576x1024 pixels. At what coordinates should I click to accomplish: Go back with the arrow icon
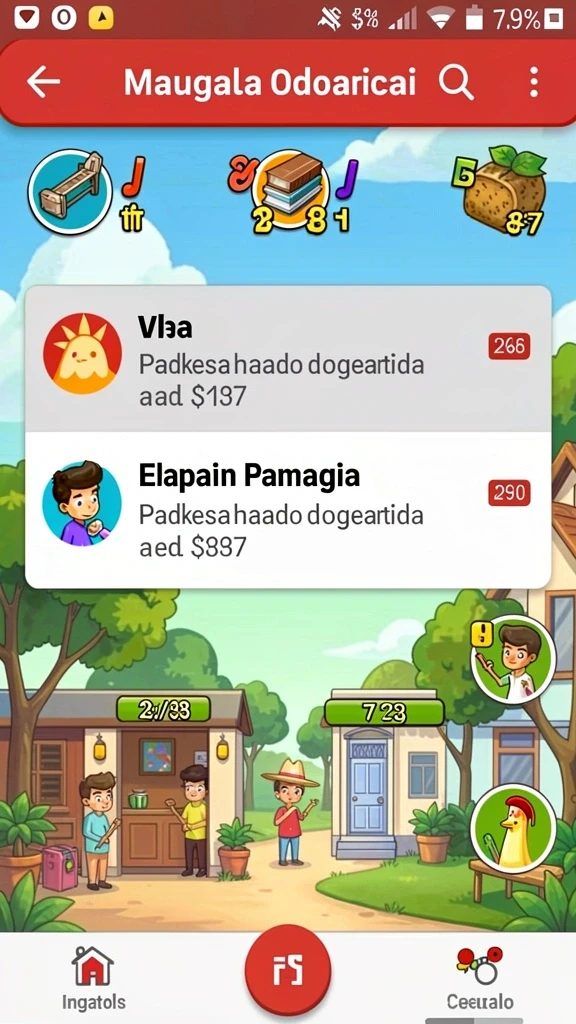[x=43, y=83]
